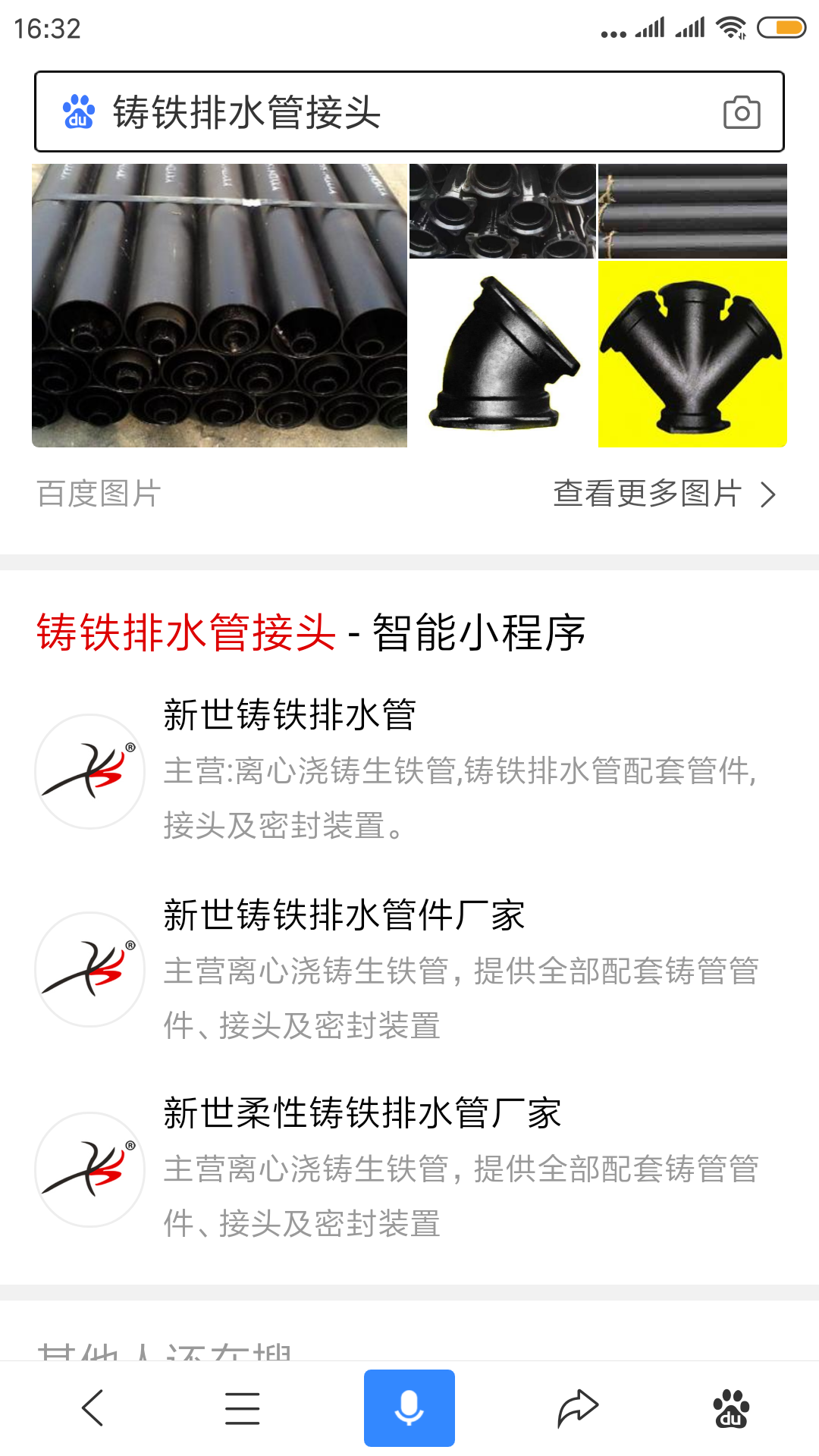Go back with the bottom arrow
Screen dimensions: 819x1456
[x=93, y=1408]
